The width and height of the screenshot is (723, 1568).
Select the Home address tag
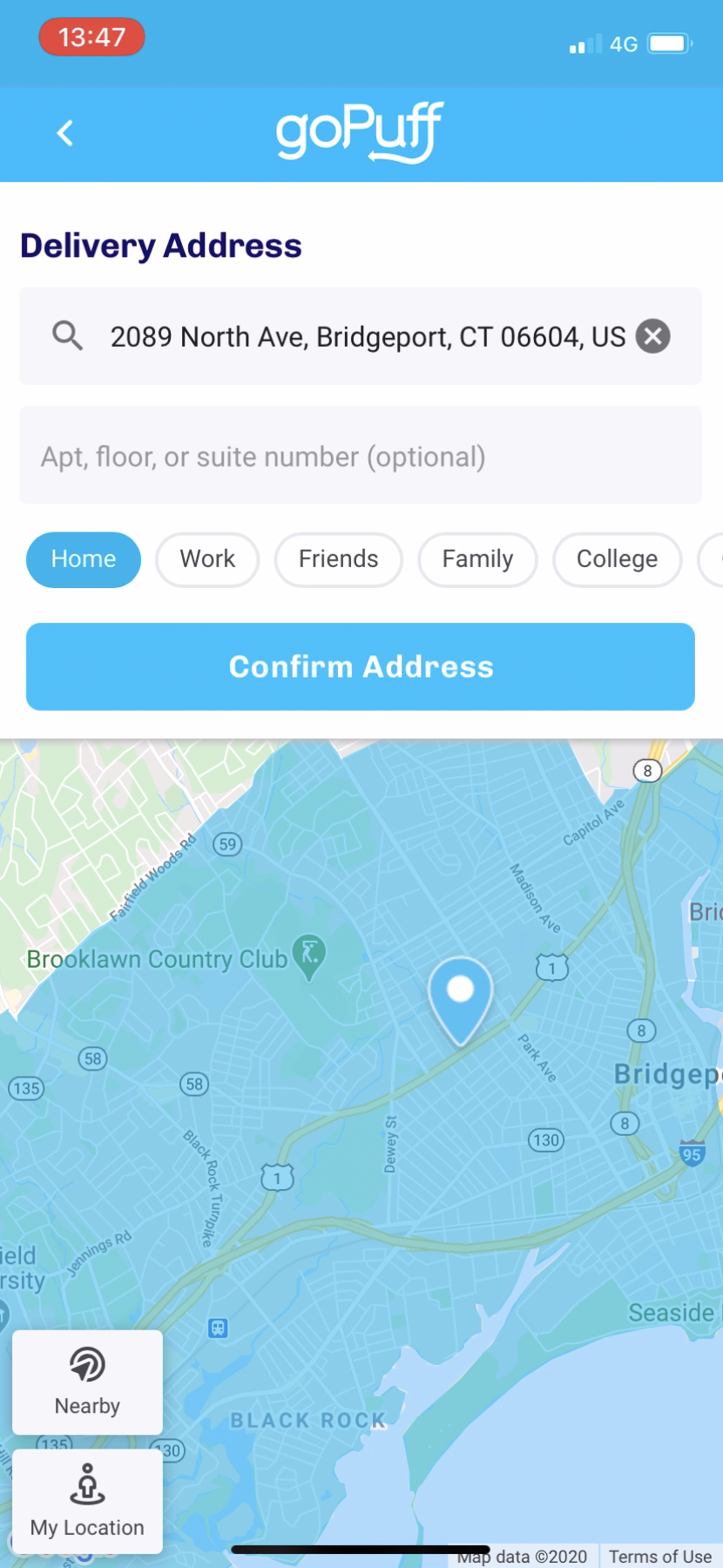click(83, 559)
